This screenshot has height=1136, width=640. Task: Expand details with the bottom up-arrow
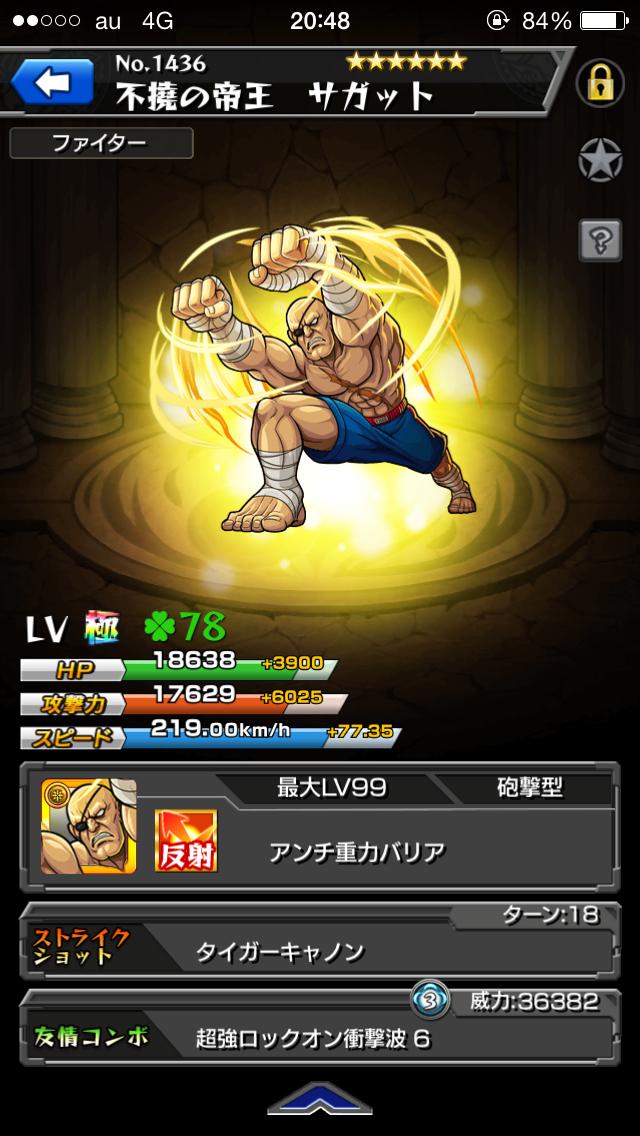click(x=320, y=1100)
